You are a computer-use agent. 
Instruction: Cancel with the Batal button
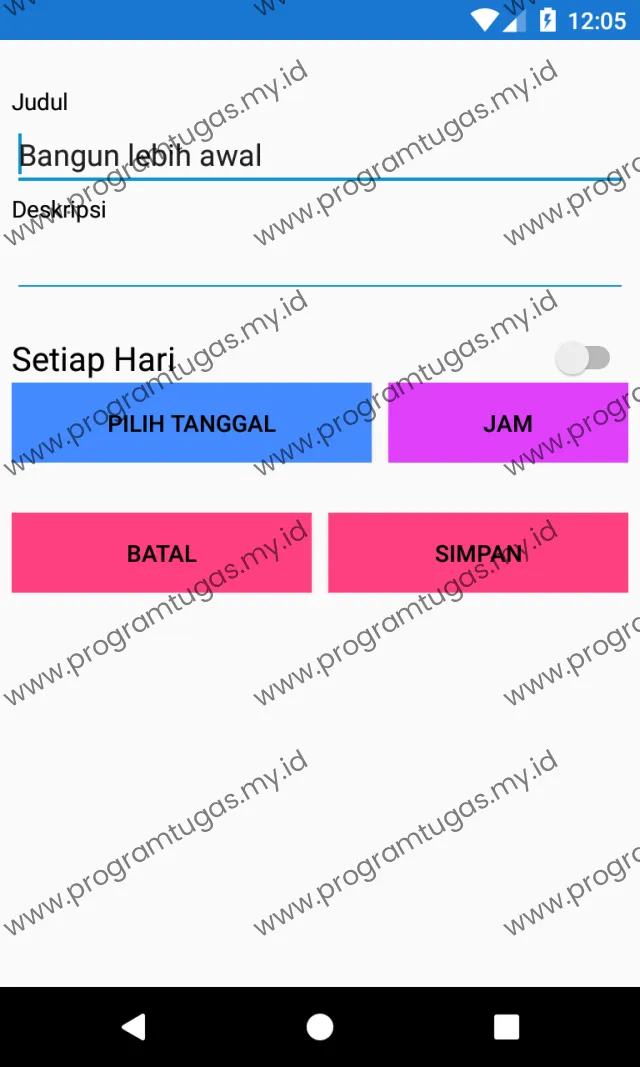(161, 553)
